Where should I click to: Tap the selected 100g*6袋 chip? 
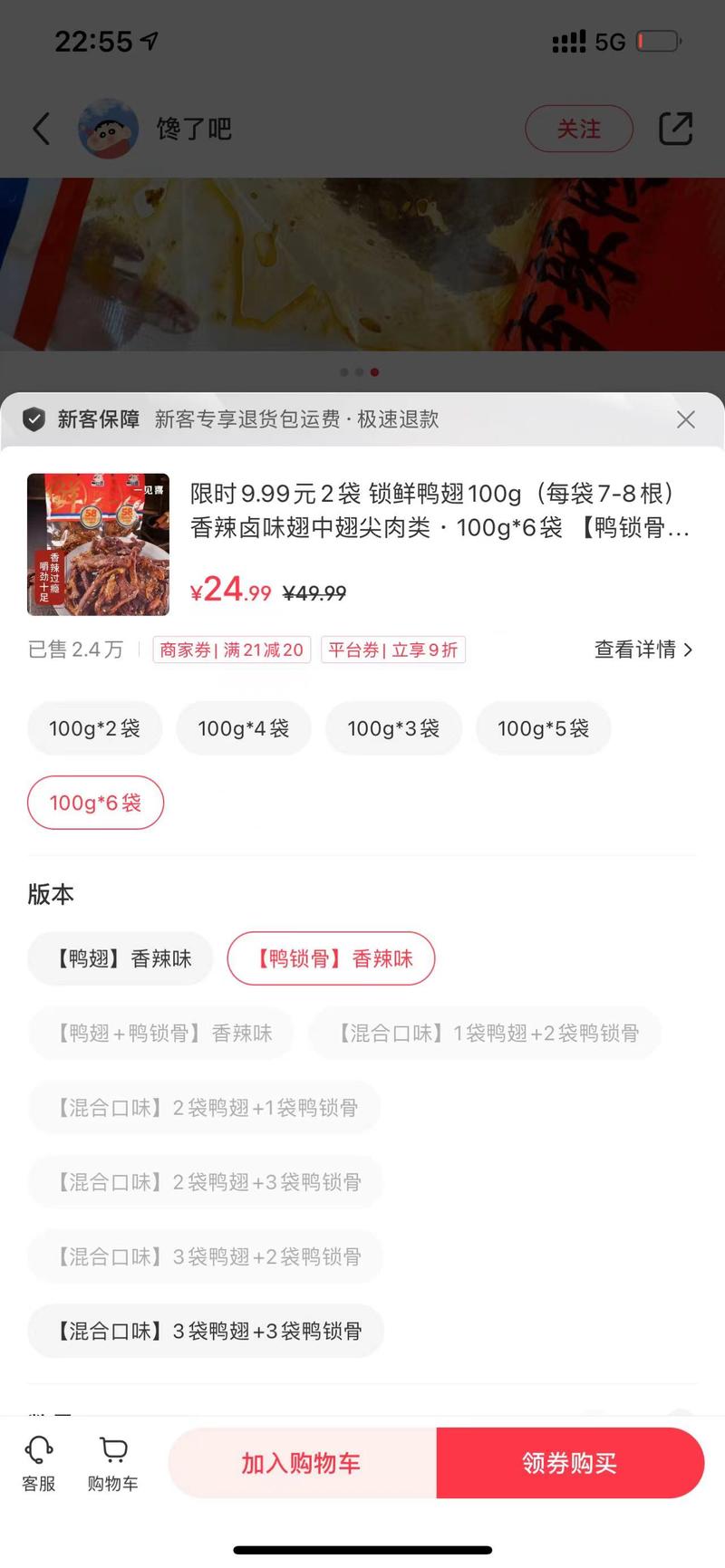(x=95, y=803)
